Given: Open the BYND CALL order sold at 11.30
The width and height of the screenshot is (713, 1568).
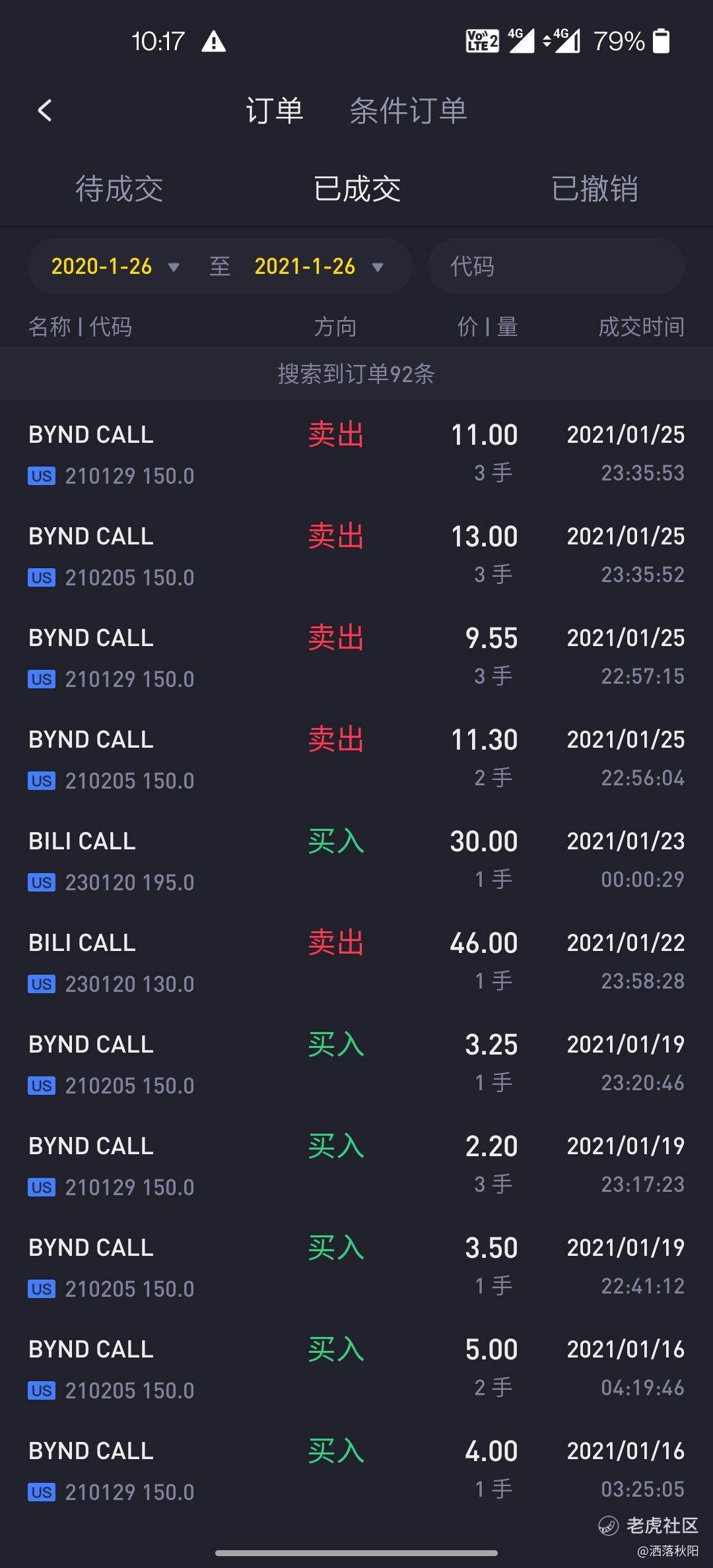Looking at the screenshot, I should (356, 758).
